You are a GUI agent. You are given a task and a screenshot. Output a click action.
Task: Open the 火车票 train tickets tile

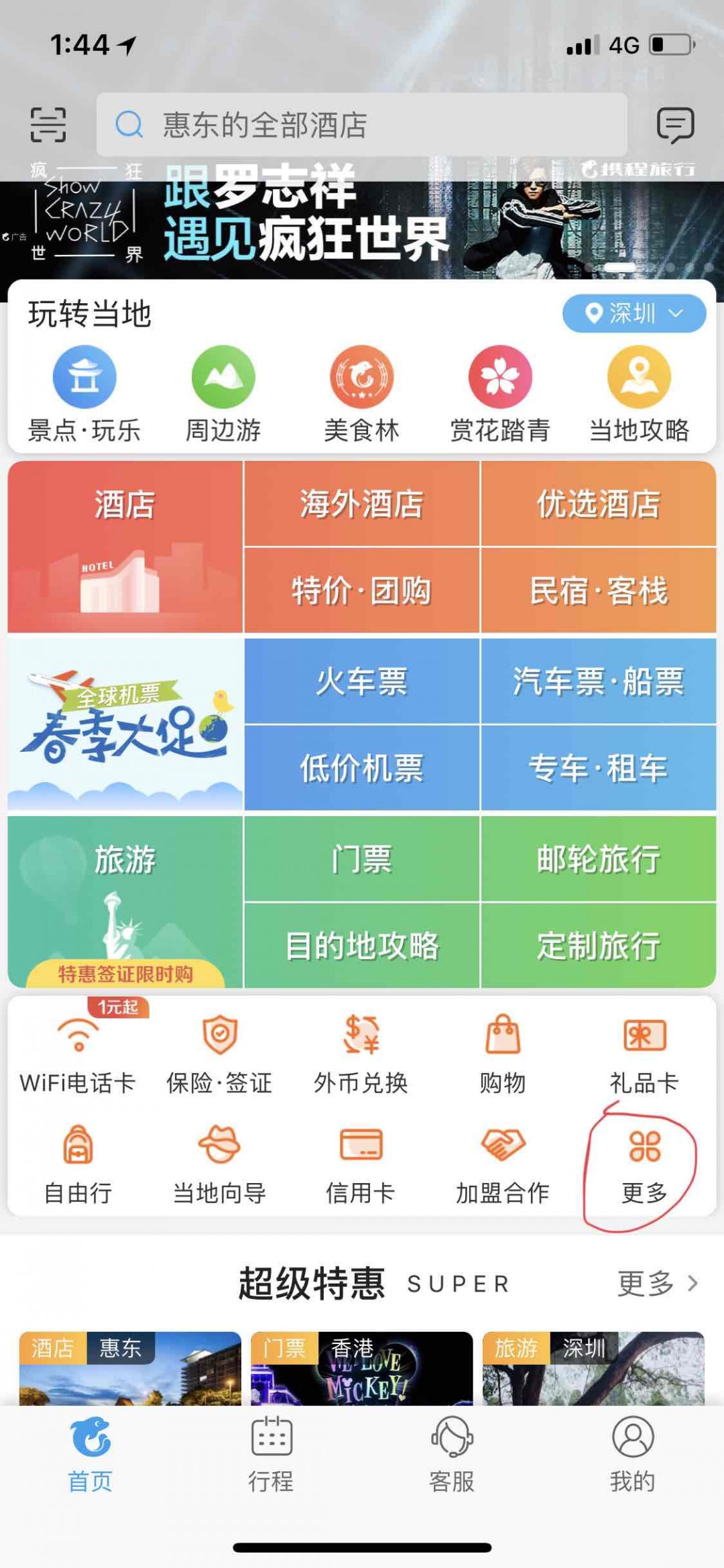362,681
